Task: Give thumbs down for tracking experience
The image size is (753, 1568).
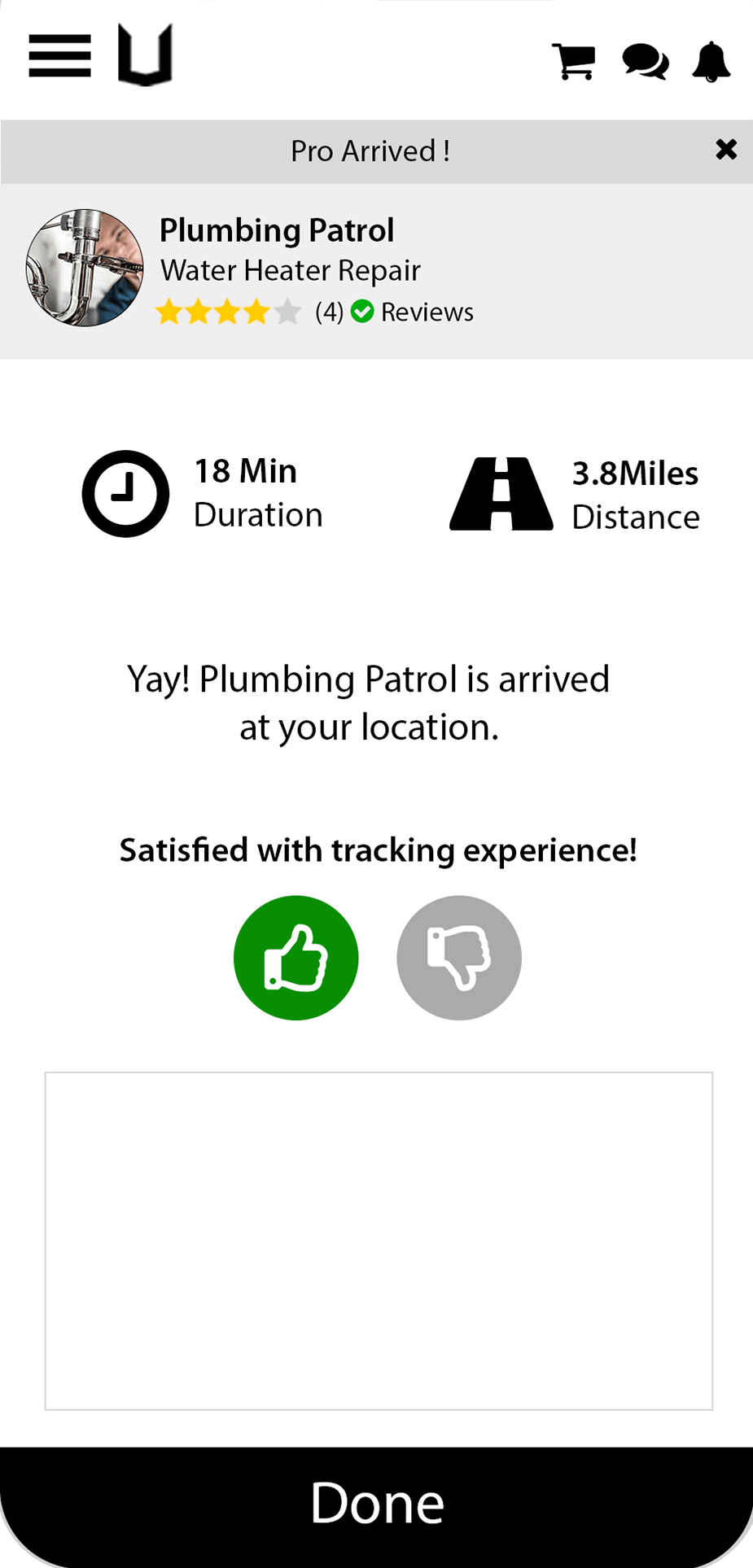Action: 459,958
